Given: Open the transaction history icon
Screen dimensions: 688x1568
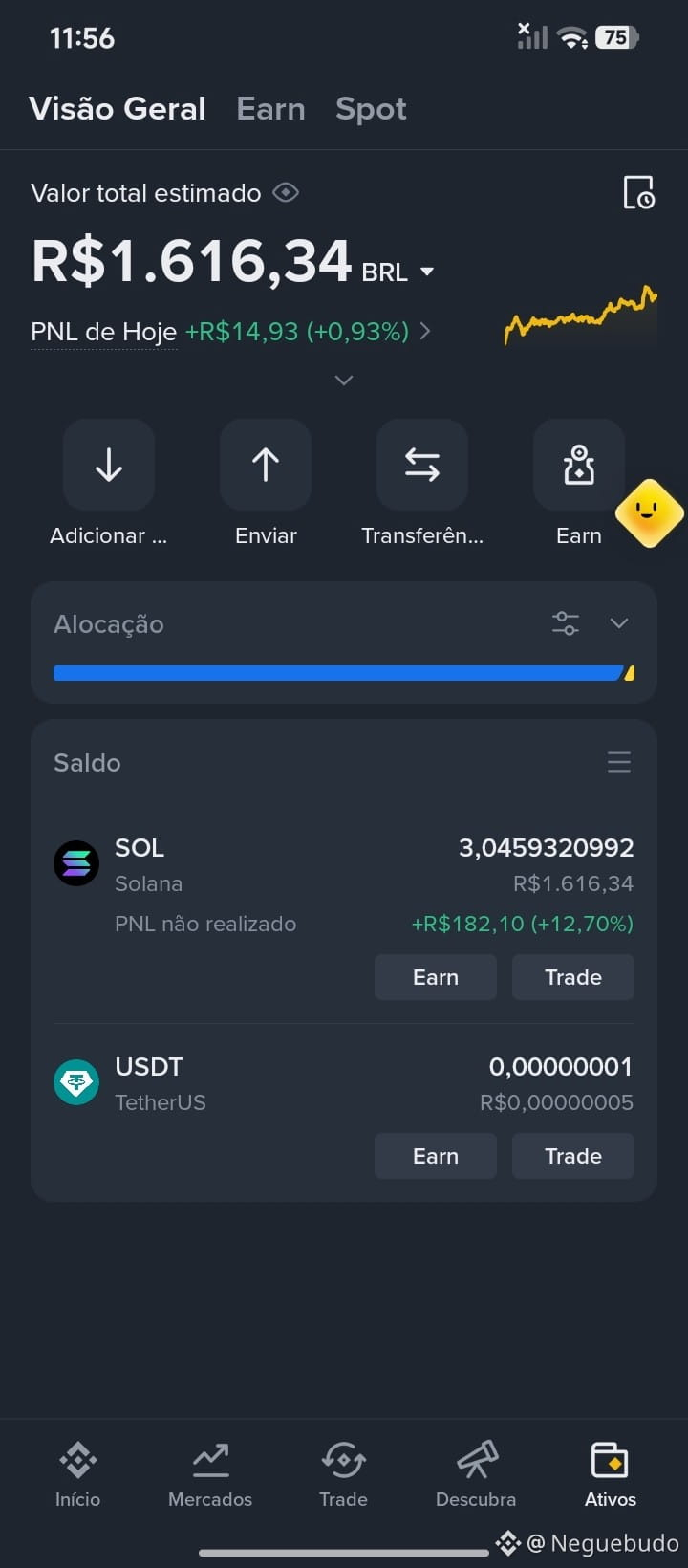Looking at the screenshot, I should (x=638, y=192).
